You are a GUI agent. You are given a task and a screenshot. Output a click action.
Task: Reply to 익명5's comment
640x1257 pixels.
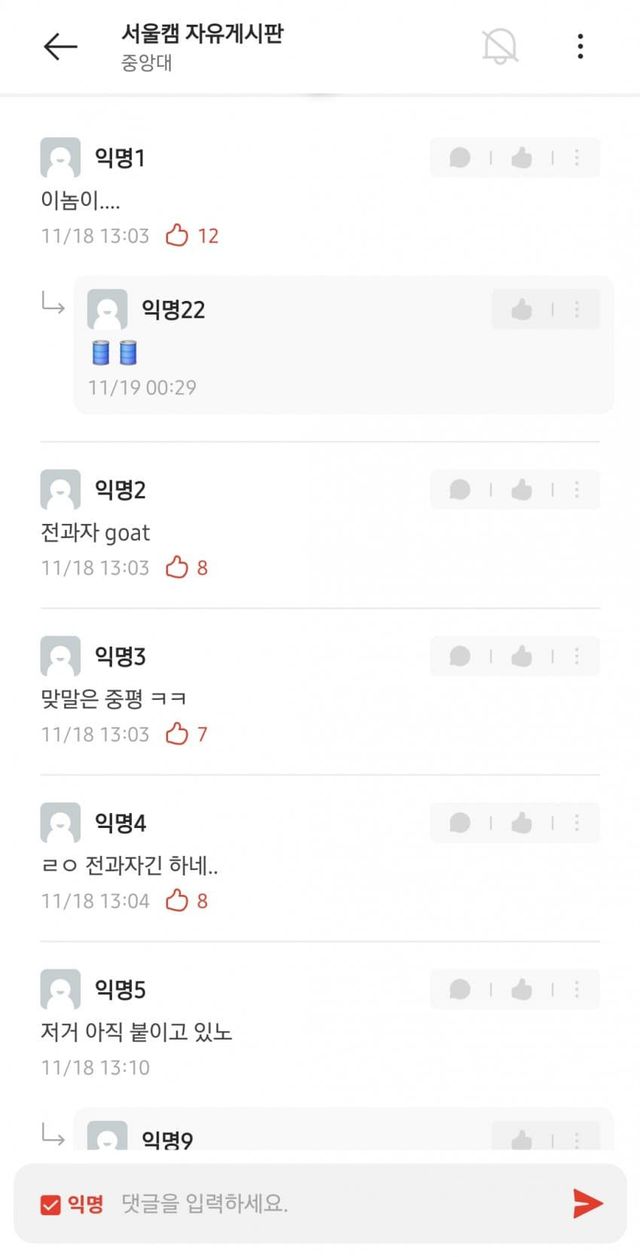point(460,990)
